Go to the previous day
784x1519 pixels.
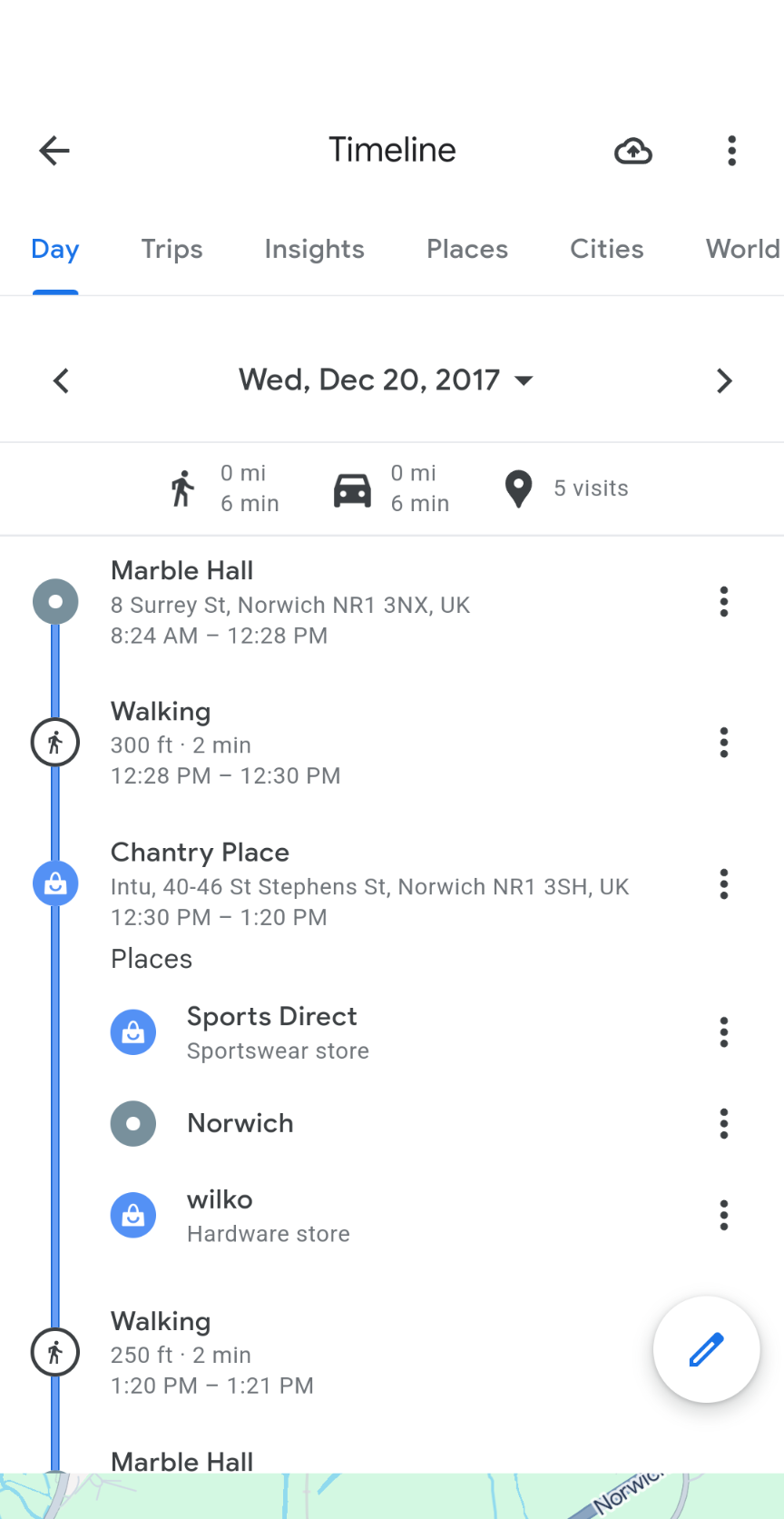tap(61, 380)
